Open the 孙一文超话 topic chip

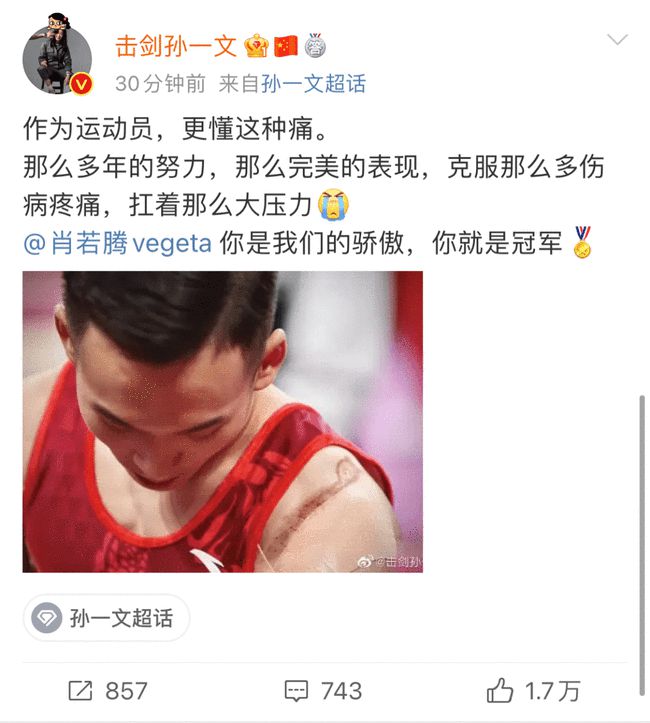pos(107,618)
